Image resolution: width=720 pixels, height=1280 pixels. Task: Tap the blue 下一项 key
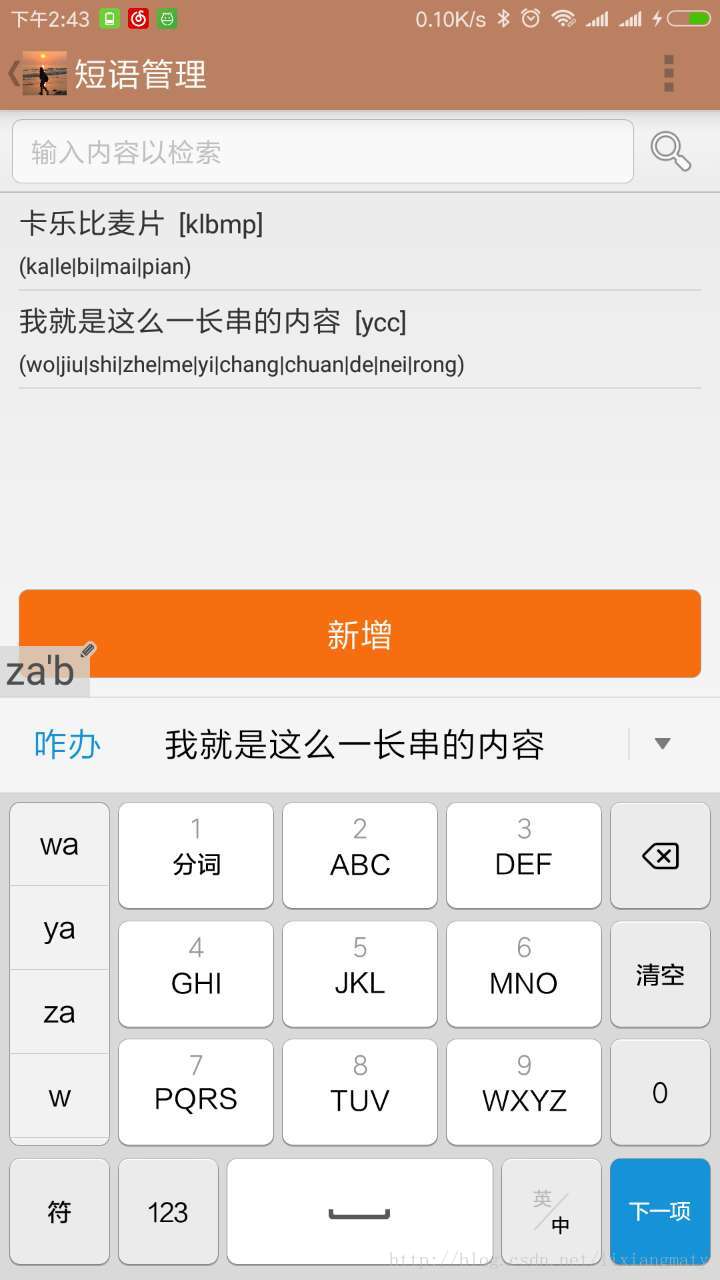tap(660, 1212)
